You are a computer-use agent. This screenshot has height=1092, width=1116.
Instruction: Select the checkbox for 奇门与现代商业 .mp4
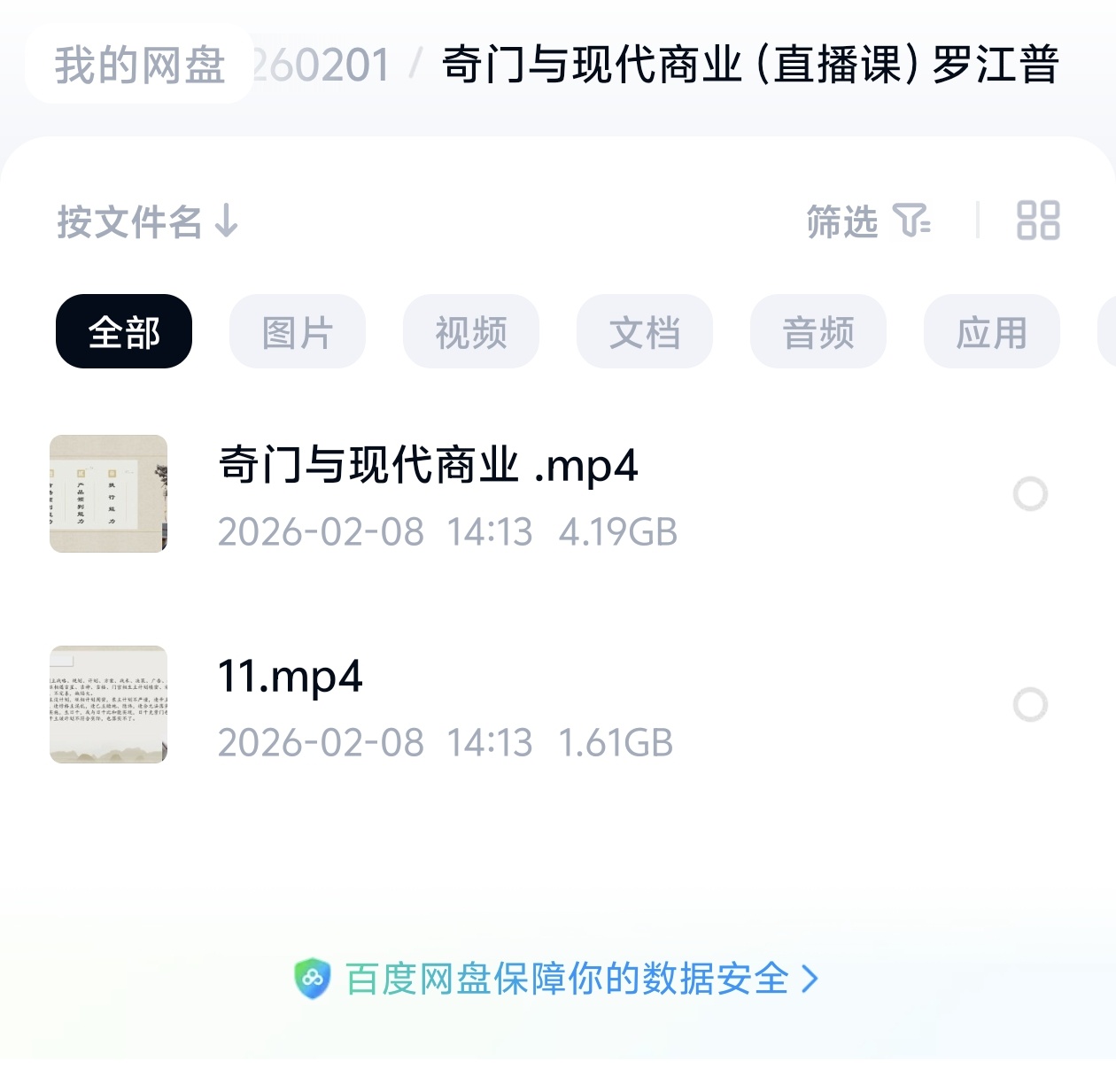[x=1030, y=494]
